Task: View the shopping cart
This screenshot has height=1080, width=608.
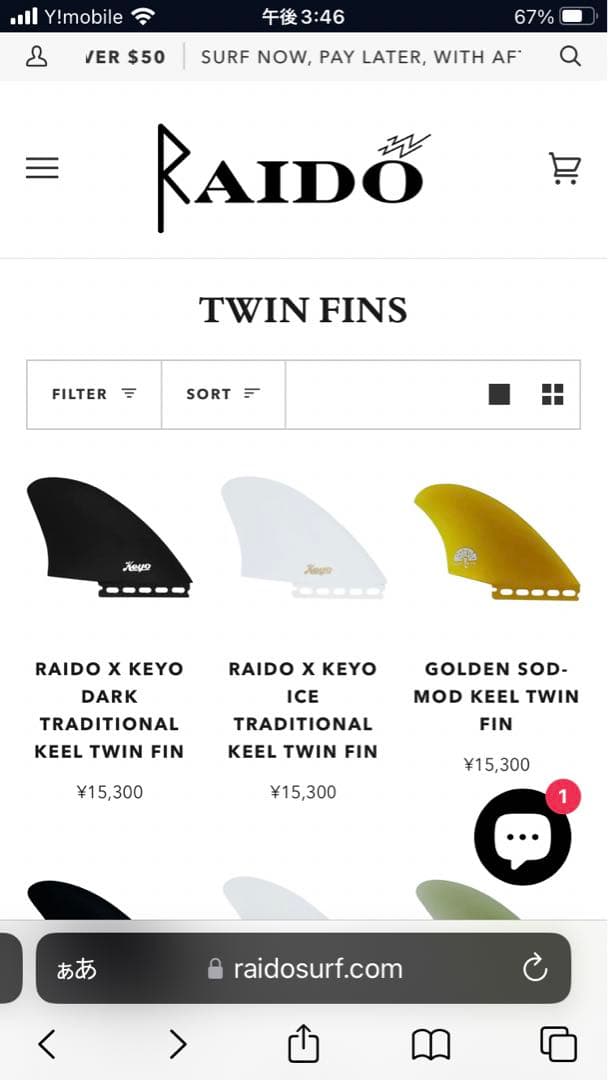Action: click(x=565, y=168)
